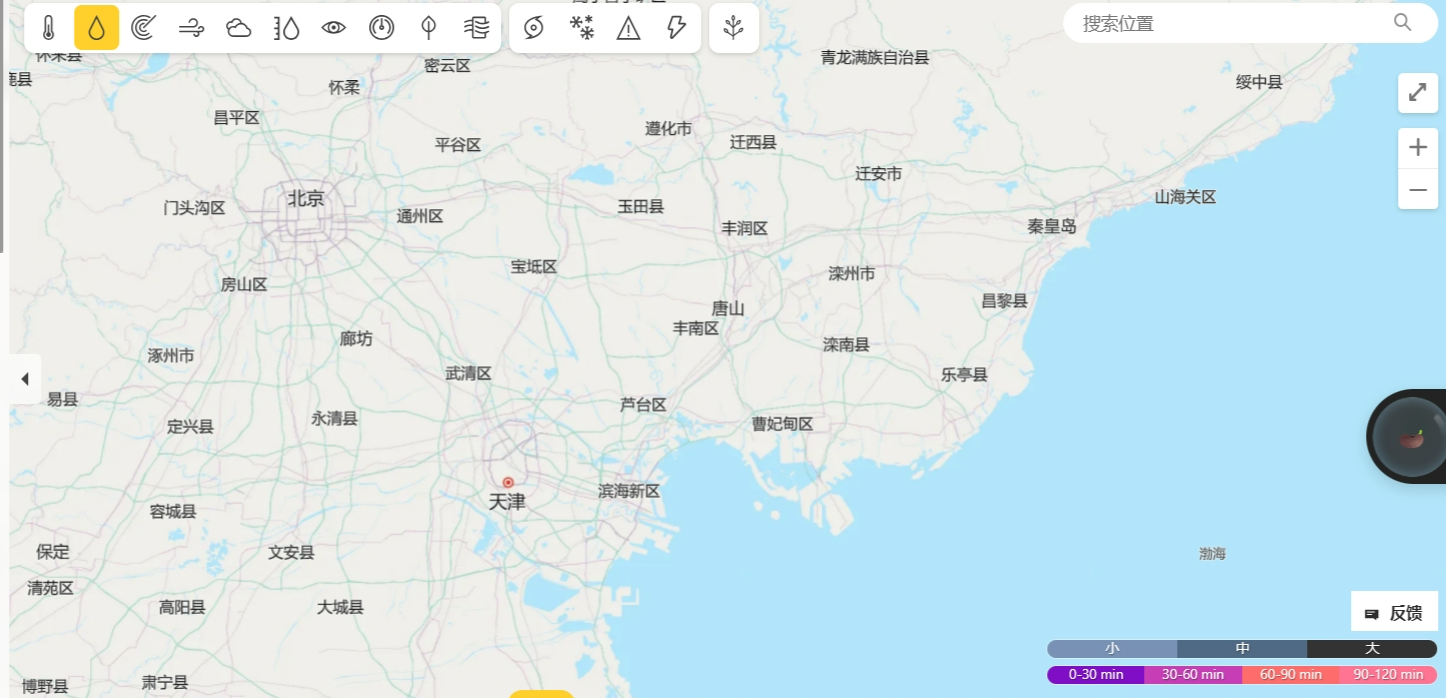Show the radar layer

tap(144, 28)
